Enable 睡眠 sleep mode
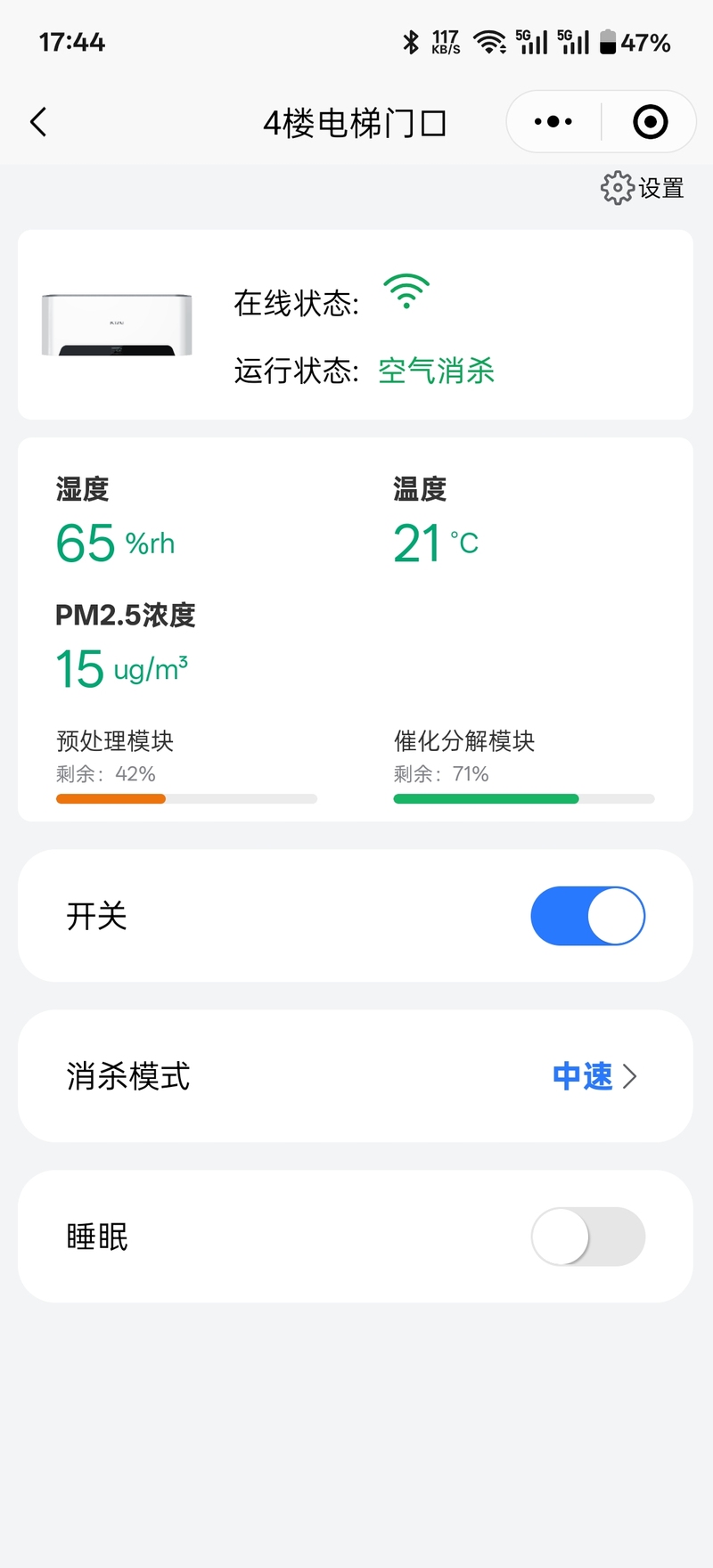 [x=587, y=1237]
